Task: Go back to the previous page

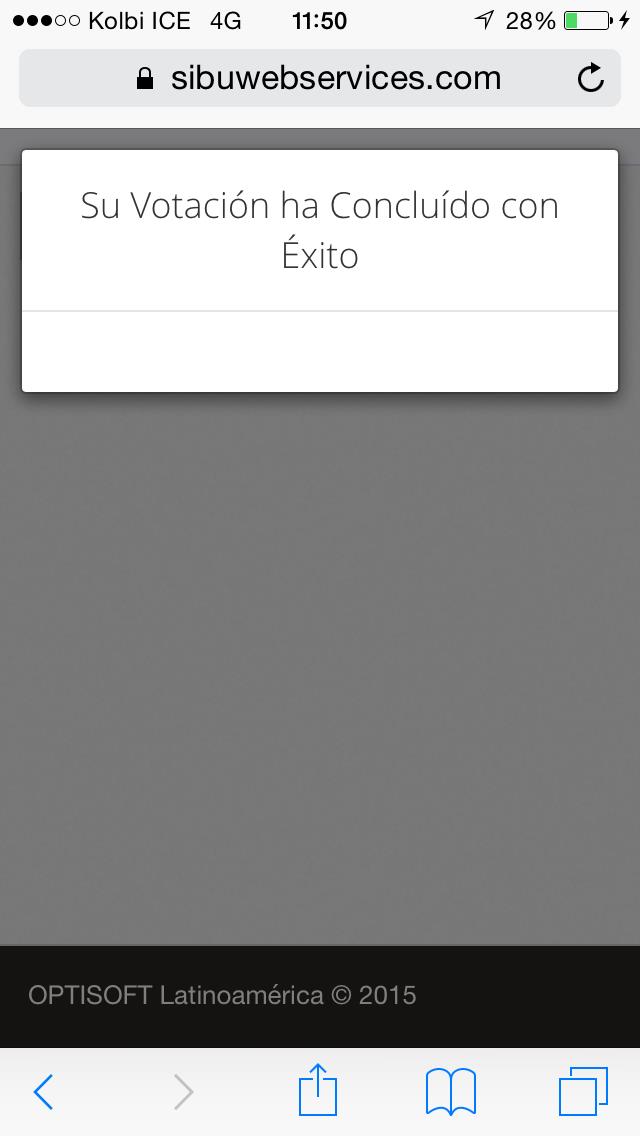Action: [44, 1092]
